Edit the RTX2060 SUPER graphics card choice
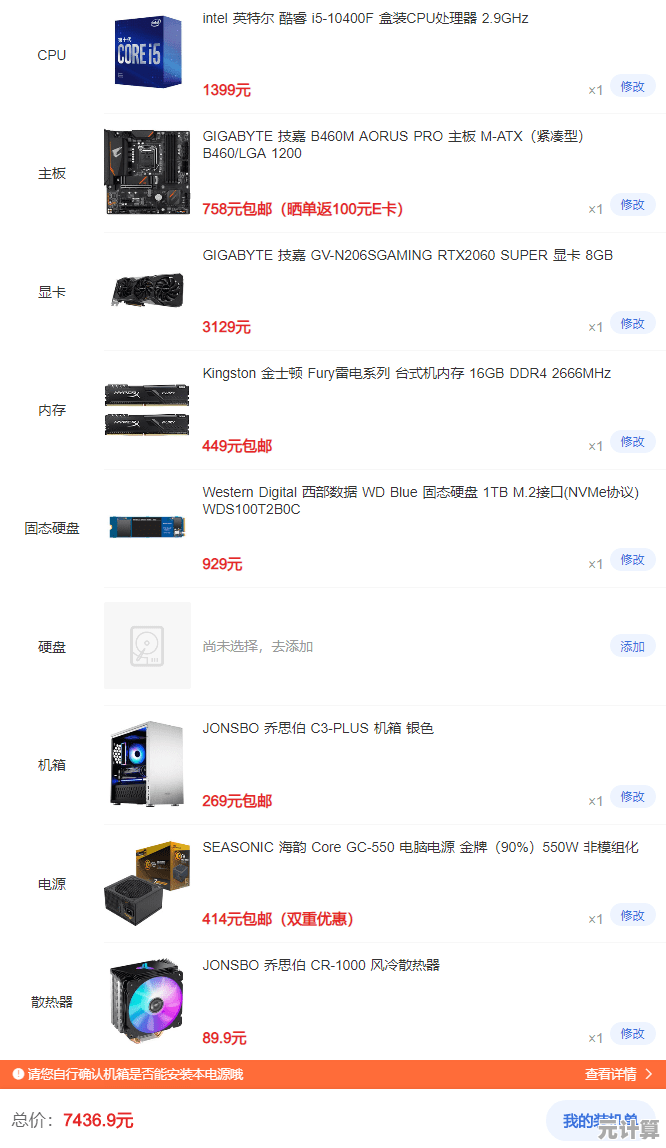This screenshot has height=1148, width=666. (632, 324)
